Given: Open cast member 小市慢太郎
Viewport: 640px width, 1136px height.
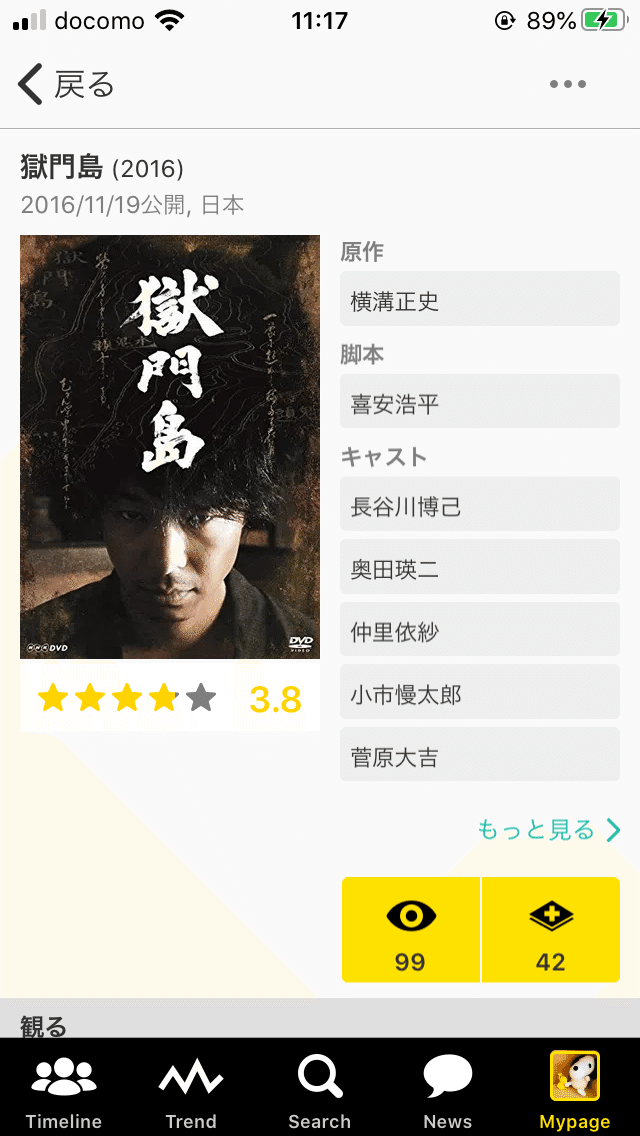Looking at the screenshot, I should pos(479,695).
